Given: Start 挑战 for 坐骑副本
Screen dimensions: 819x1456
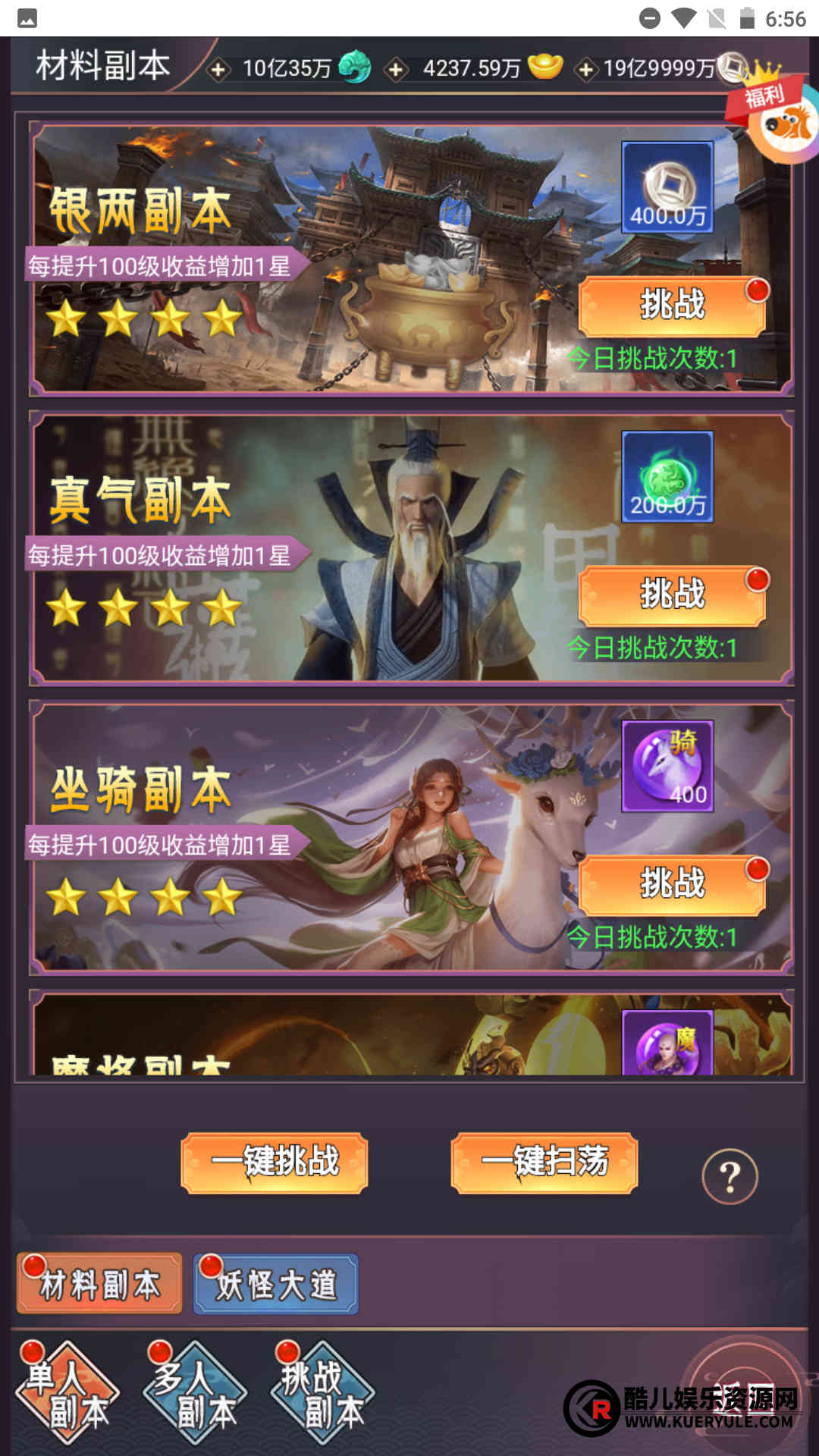Looking at the screenshot, I should click(x=672, y=885).
